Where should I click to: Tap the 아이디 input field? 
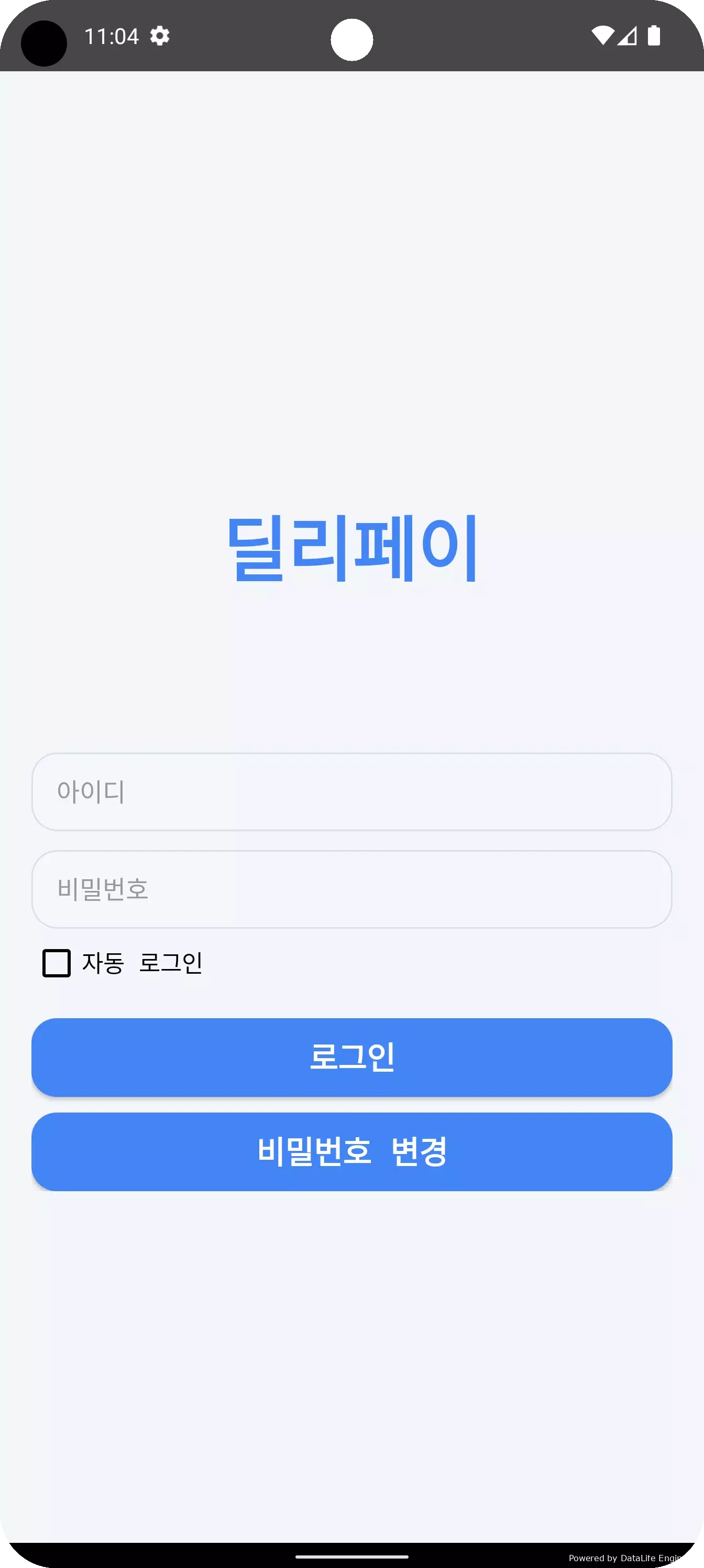351,791
